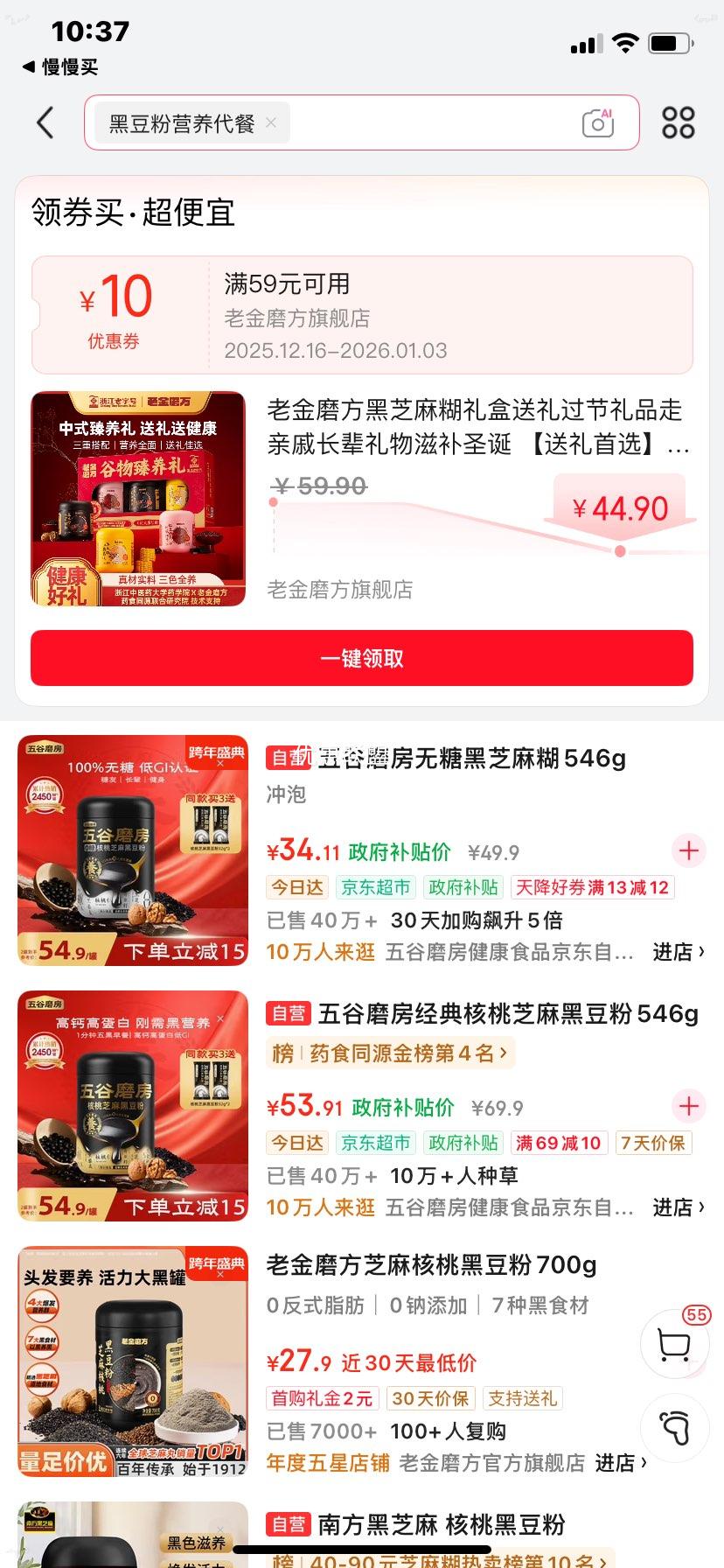
Task: Open browsing history via the footprint icon
Action: click(673, 1428)
